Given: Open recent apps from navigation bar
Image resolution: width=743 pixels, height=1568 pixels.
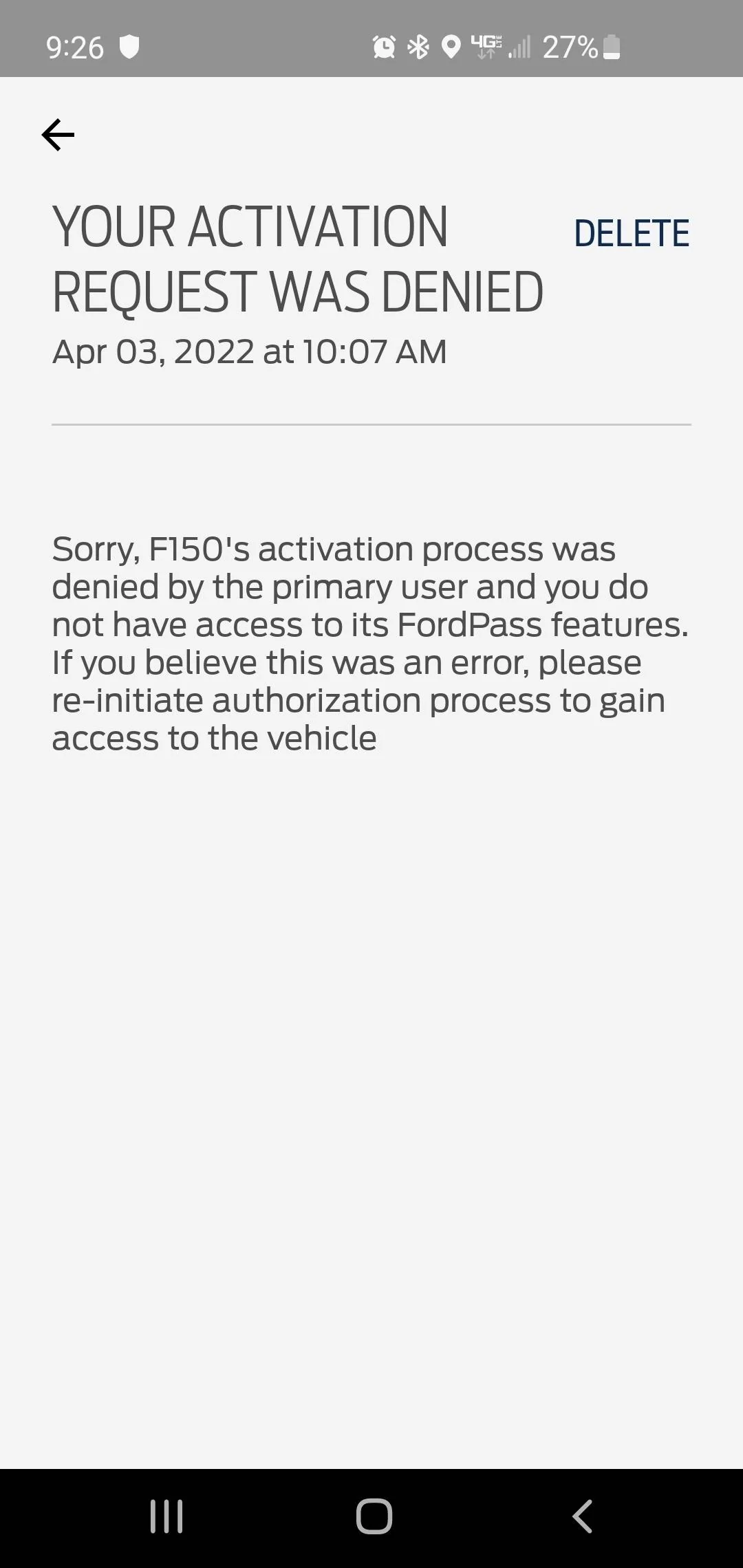Looking at the screenshot, I should 166,1516.
